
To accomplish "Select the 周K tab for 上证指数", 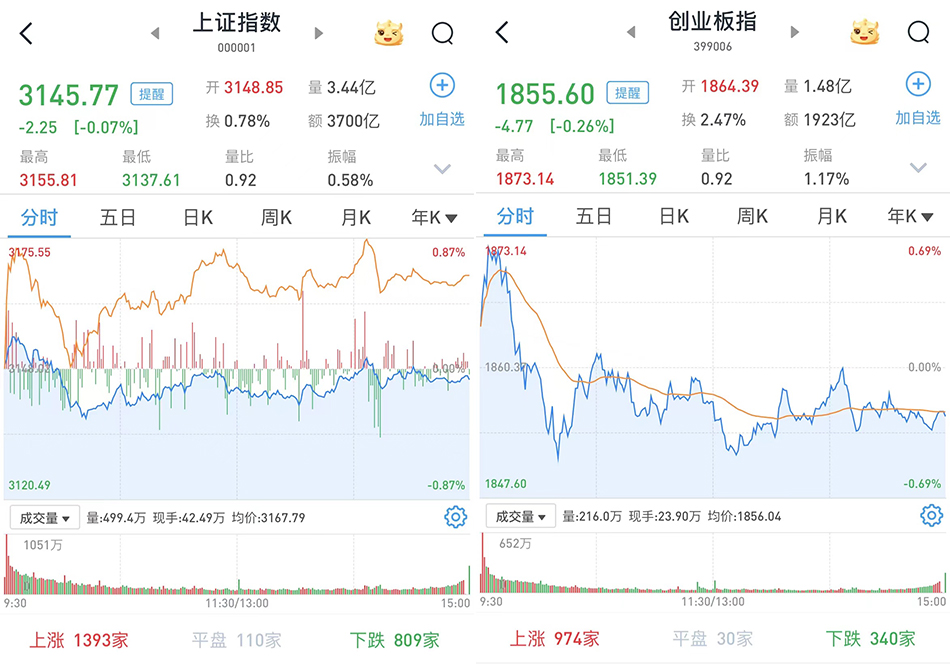I will point(276,217).
